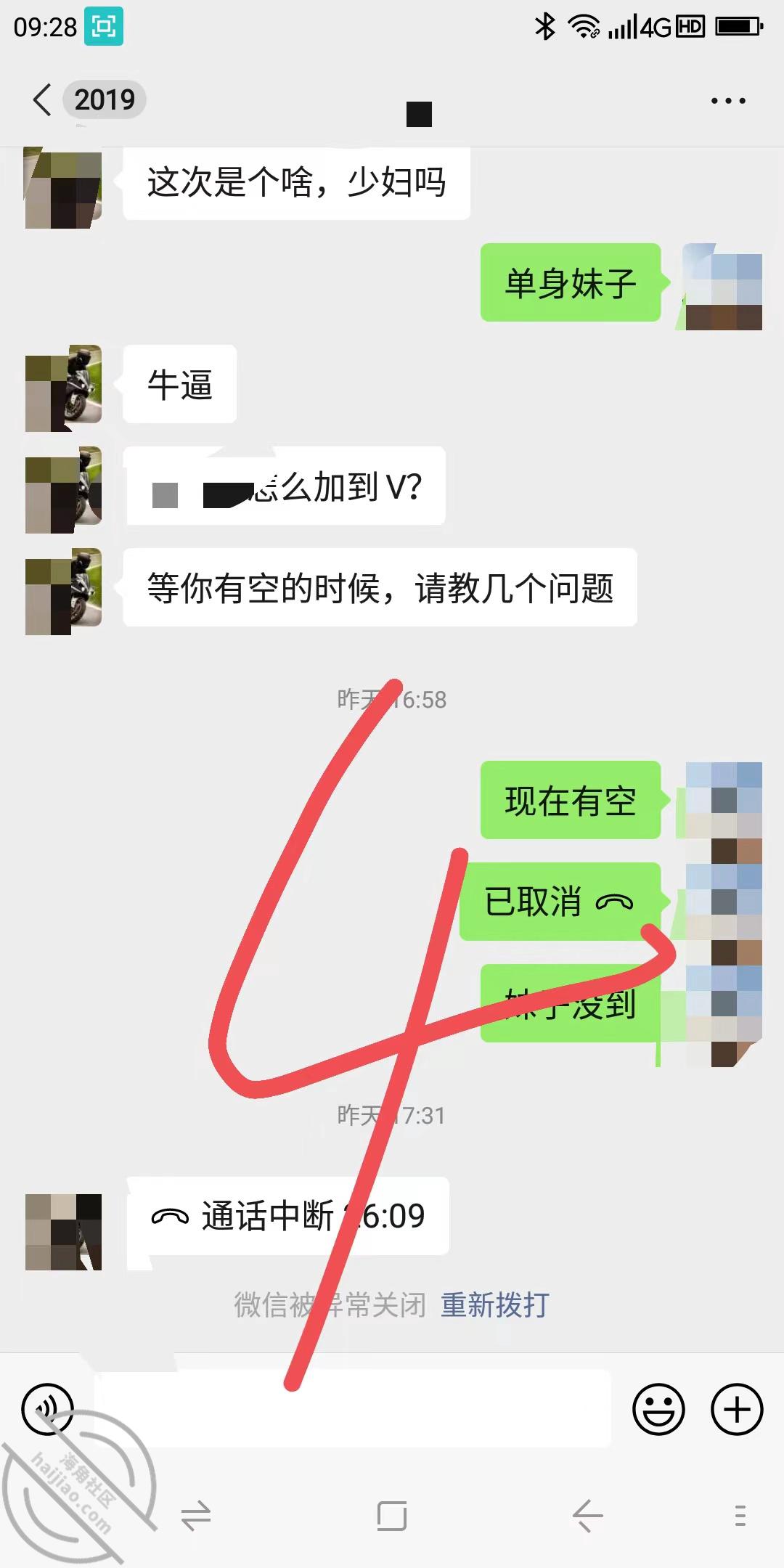Tap the 通话中断 call record bubble
This screenshot has width=784, height=1568.
pyautogui.click(x=287, y=1216)
